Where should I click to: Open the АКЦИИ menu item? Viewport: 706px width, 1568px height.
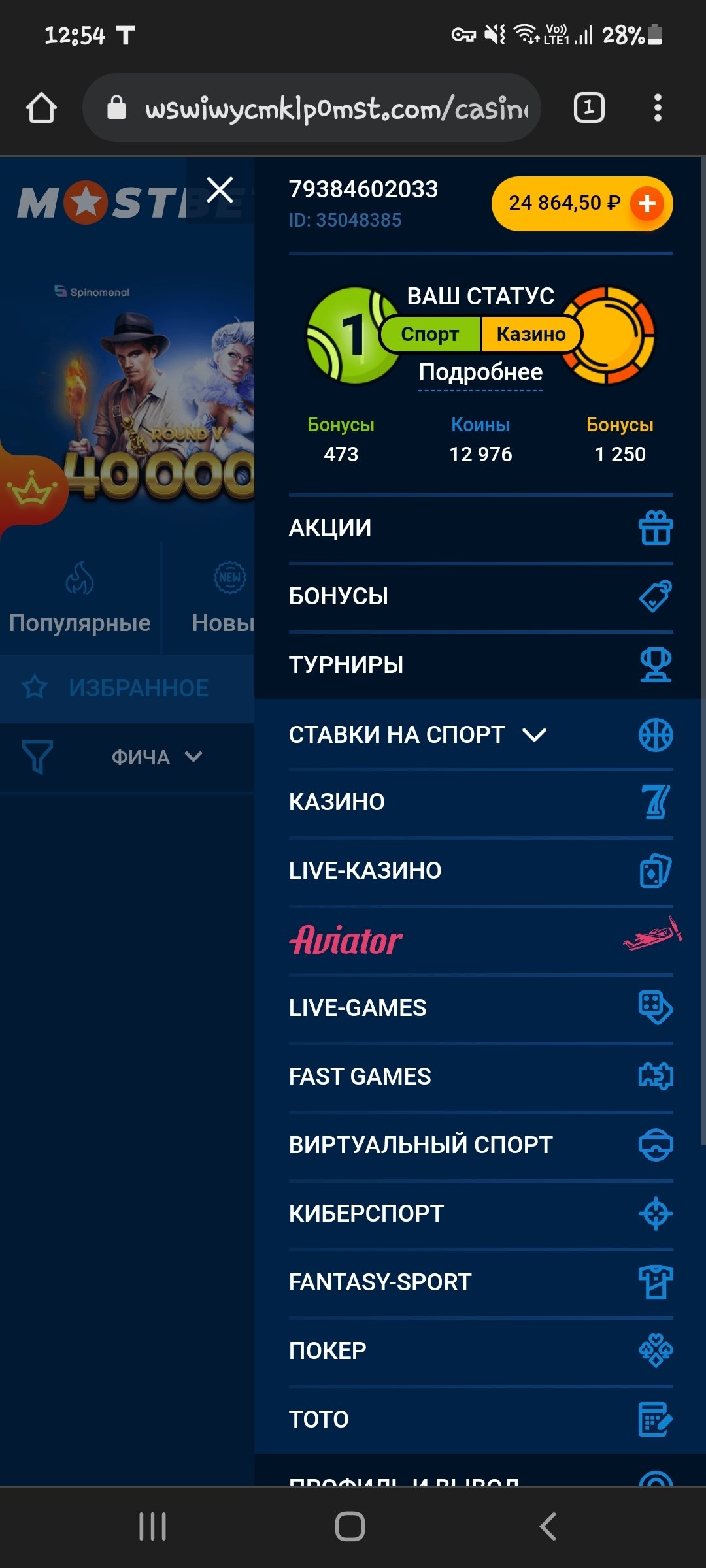coord(480,528)
